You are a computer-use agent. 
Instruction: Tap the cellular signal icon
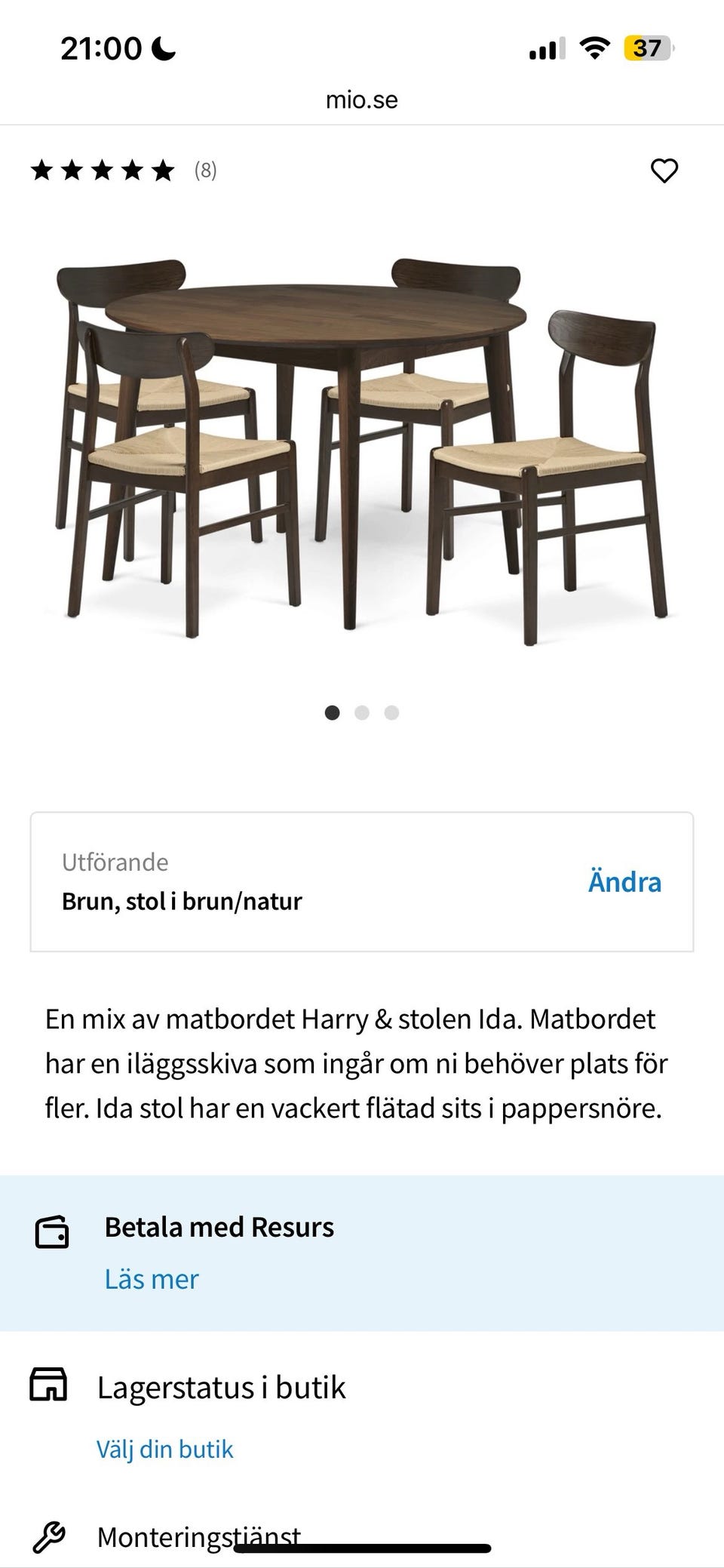click(547, 48)
